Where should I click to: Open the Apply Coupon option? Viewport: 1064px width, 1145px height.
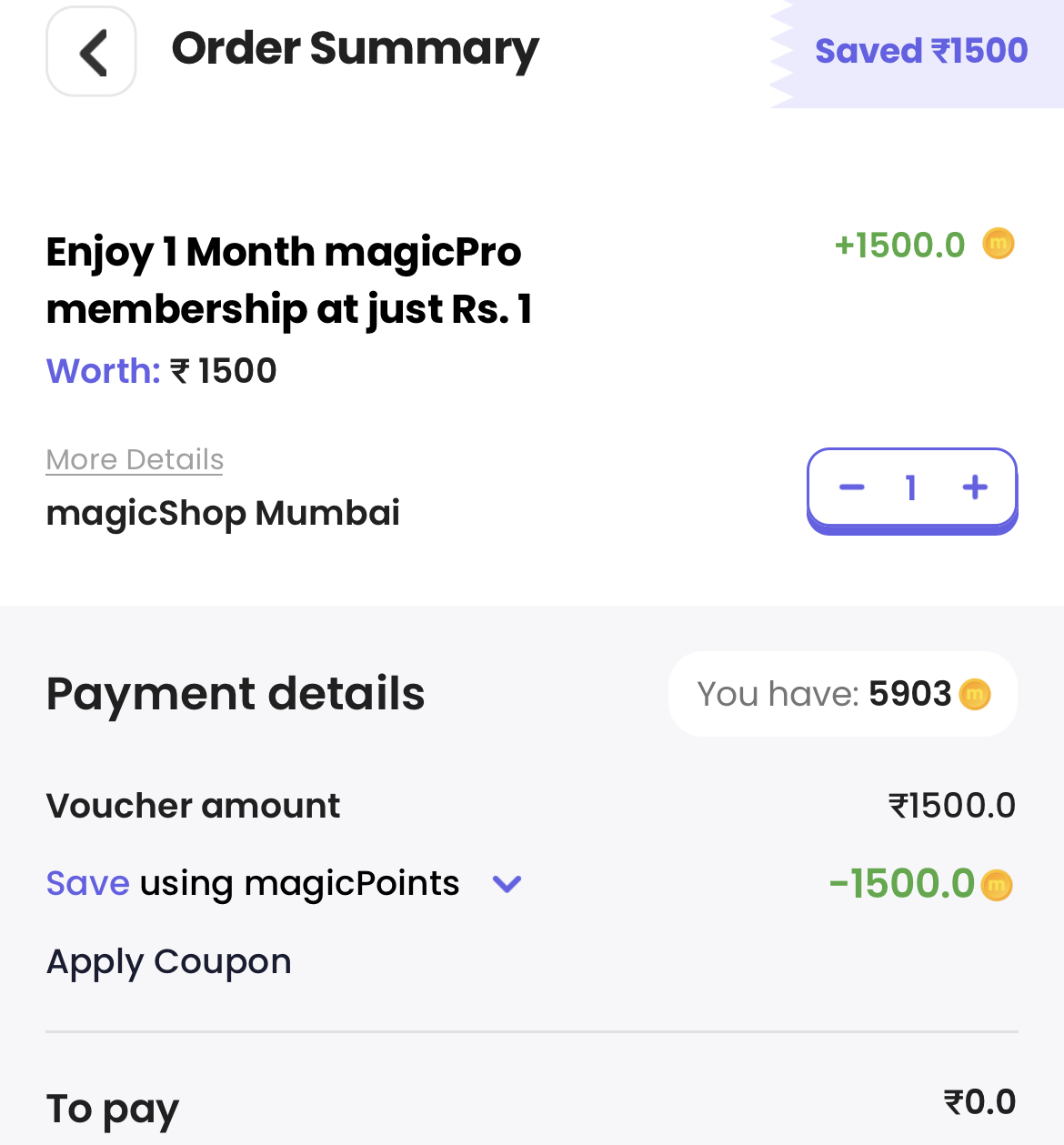169,962
